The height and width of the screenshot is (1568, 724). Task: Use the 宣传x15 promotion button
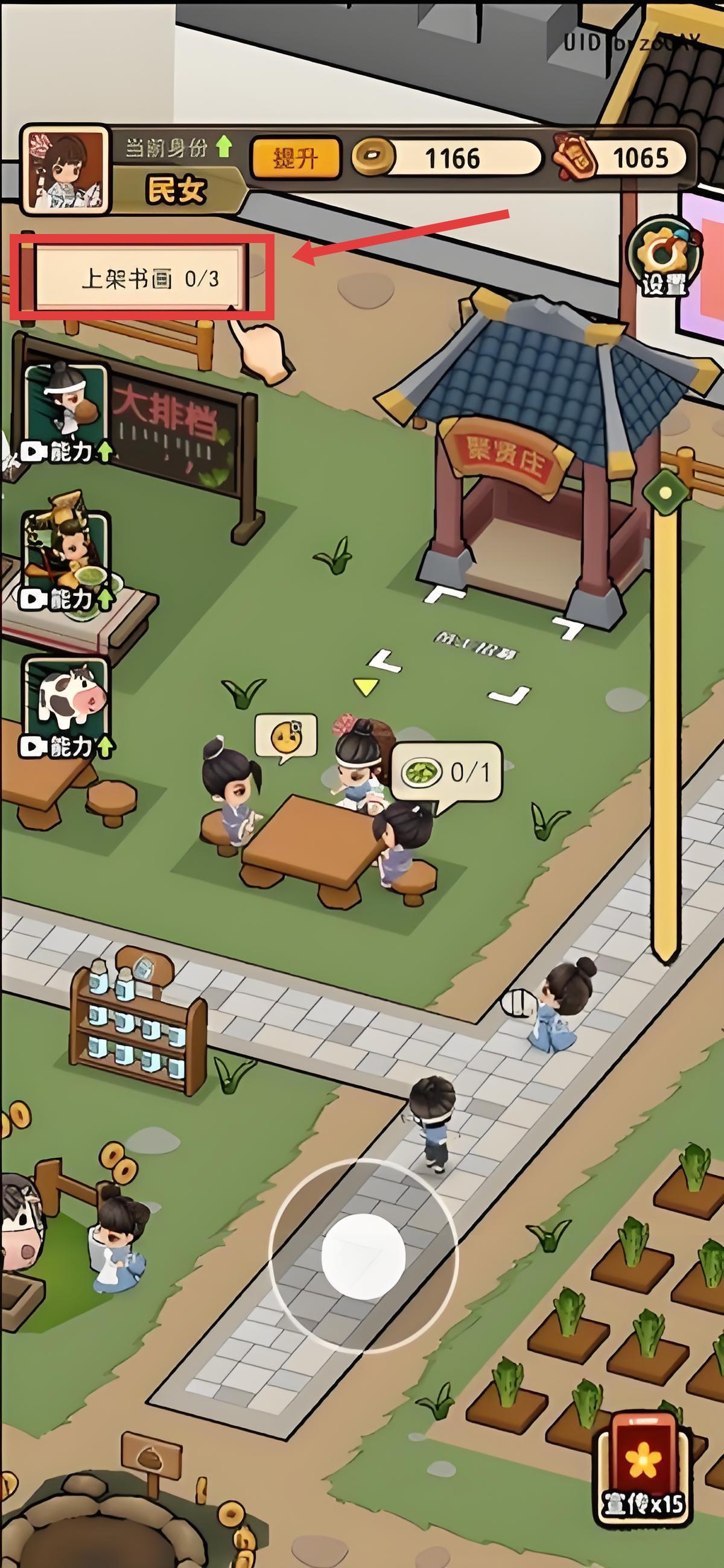[x=643, y=1467]
